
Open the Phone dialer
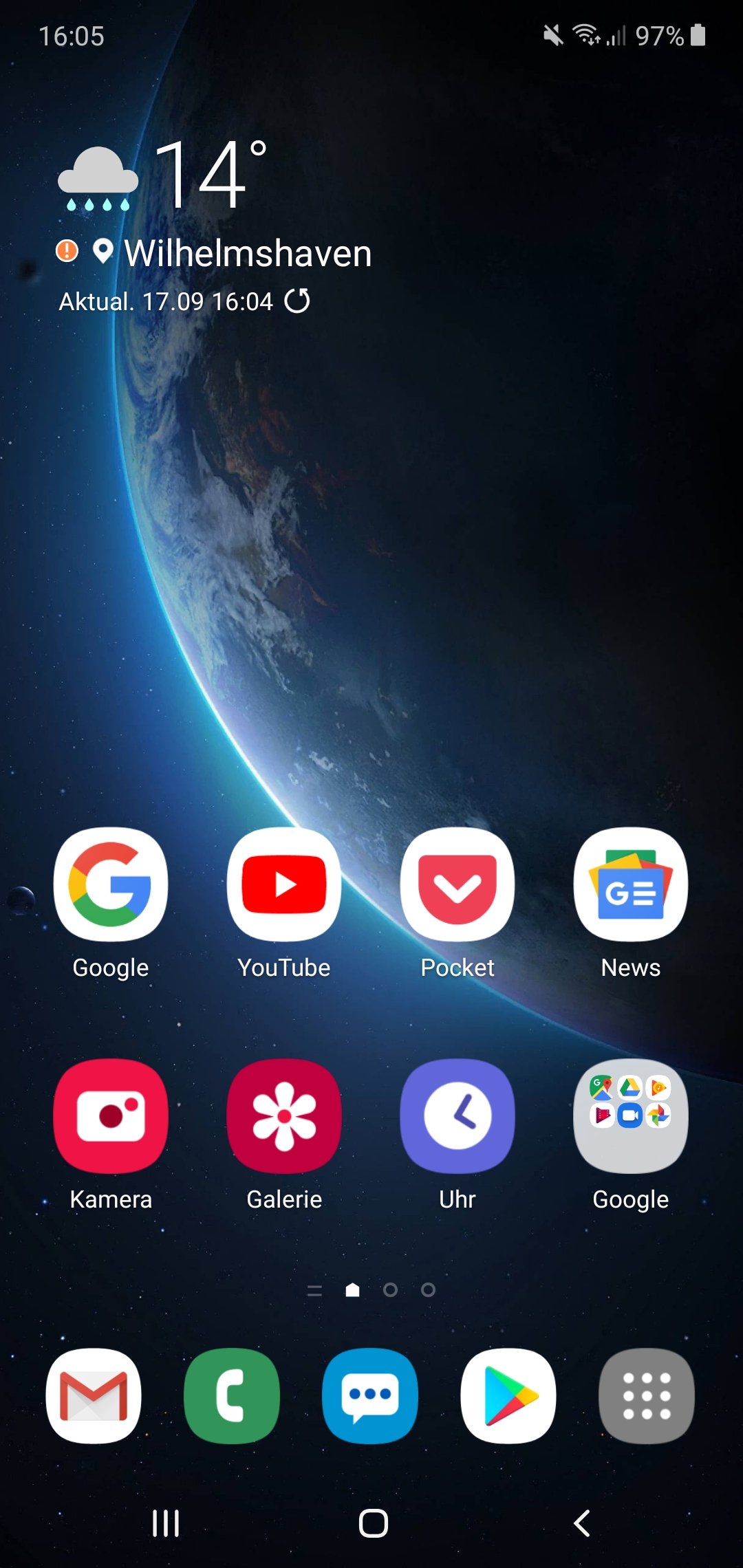click(x=233, y=1397)
